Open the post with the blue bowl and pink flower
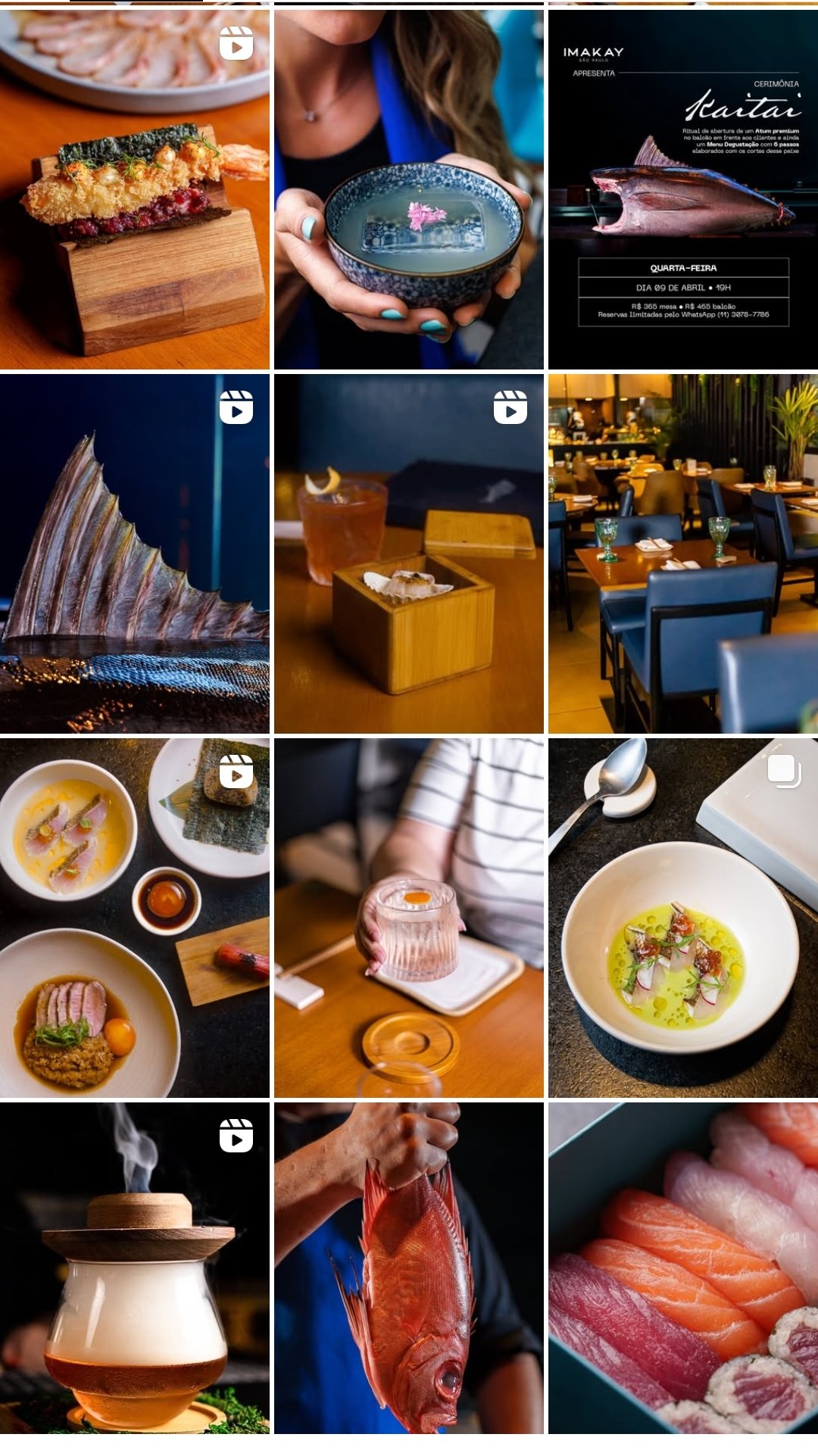Screen dimensions: 818x1456 (x=408, y=189)
